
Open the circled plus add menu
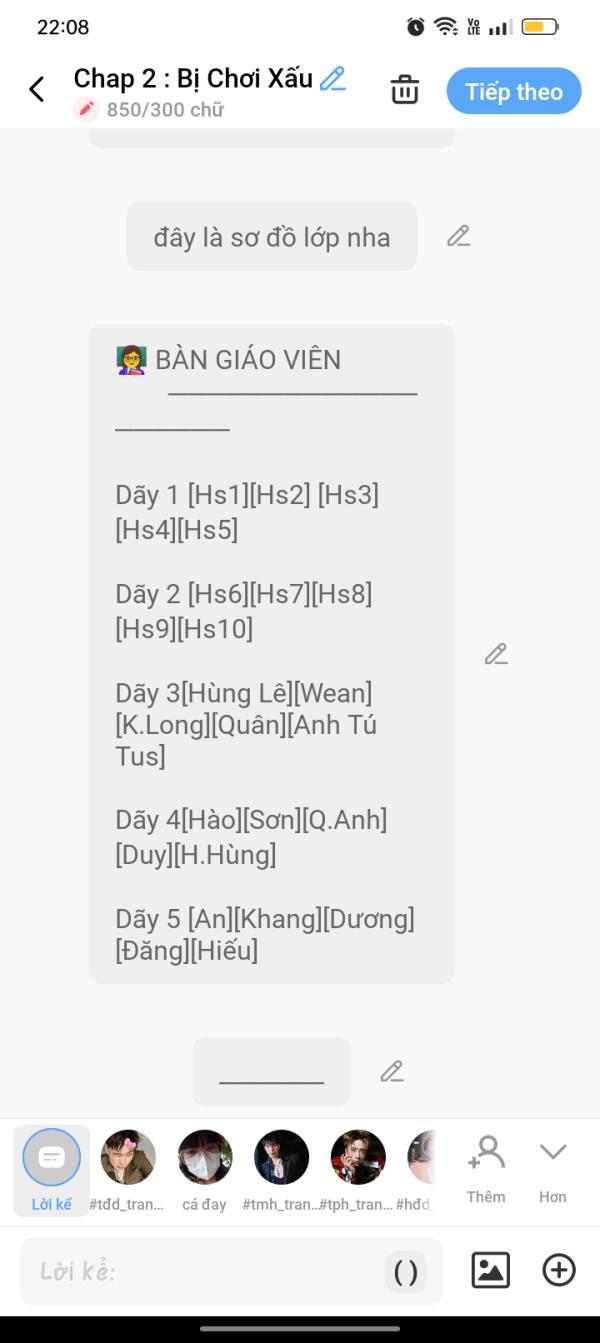click(559, 1270)
